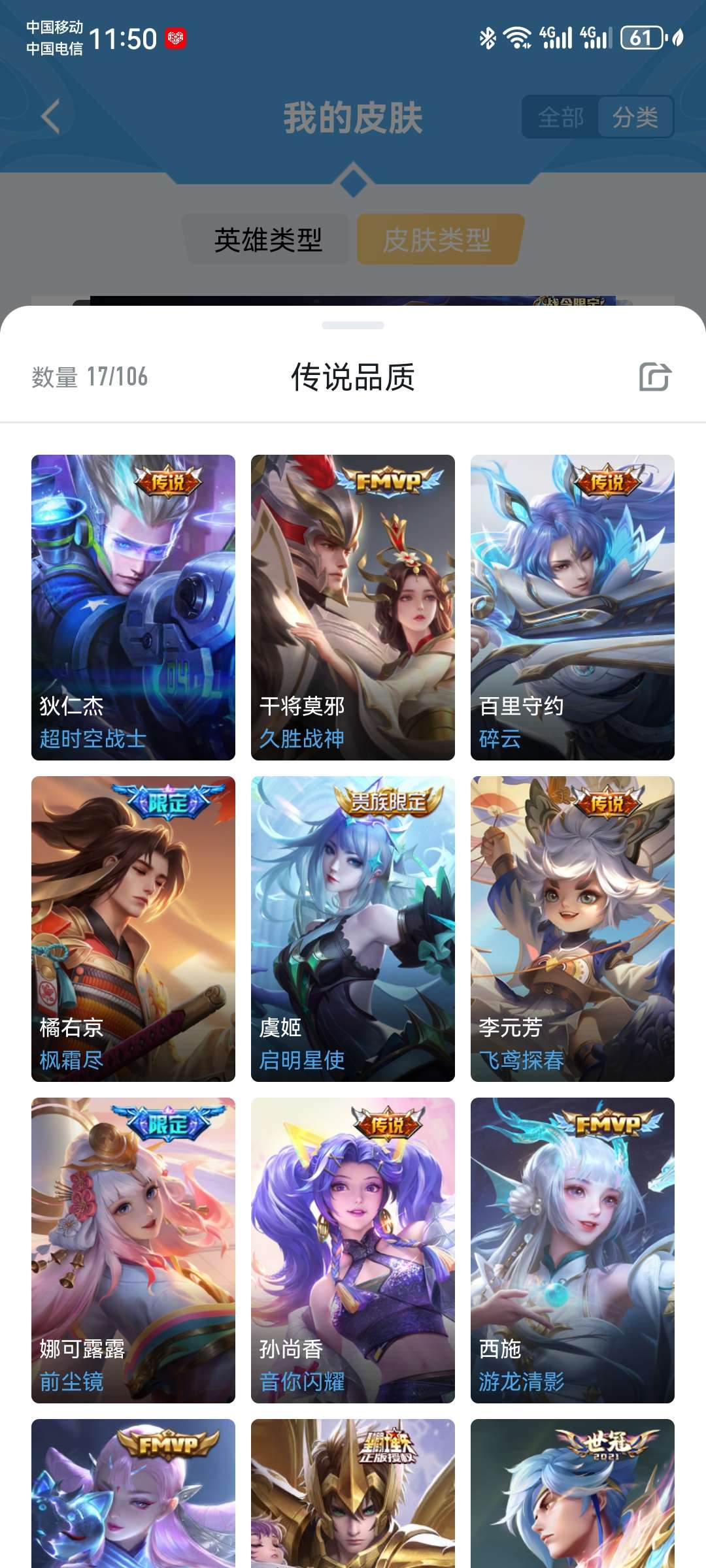View the 百里守约 碎云 skin
This screenshot has height=1568, width=706.
(573, 608)
